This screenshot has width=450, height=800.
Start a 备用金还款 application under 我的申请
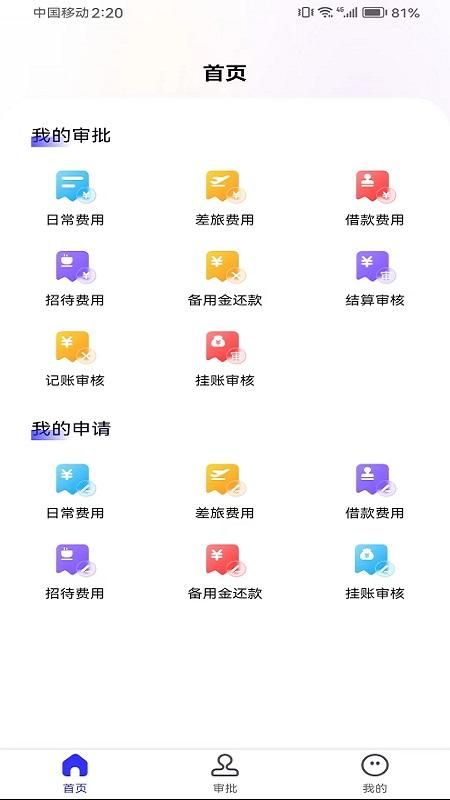(224, 572)
